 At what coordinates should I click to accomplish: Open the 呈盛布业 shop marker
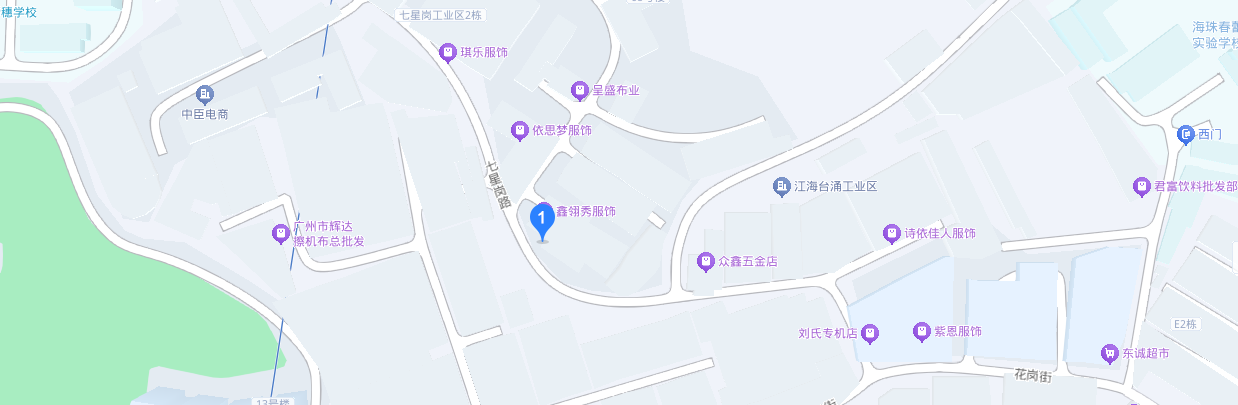point(579,90)
